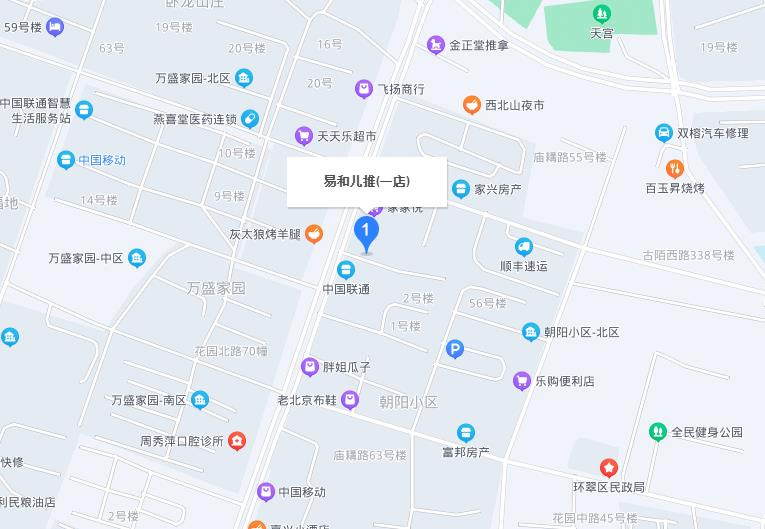Select the 西北山夜市 map point
This screenshot has height=529, width=765.
pos(471,105)
